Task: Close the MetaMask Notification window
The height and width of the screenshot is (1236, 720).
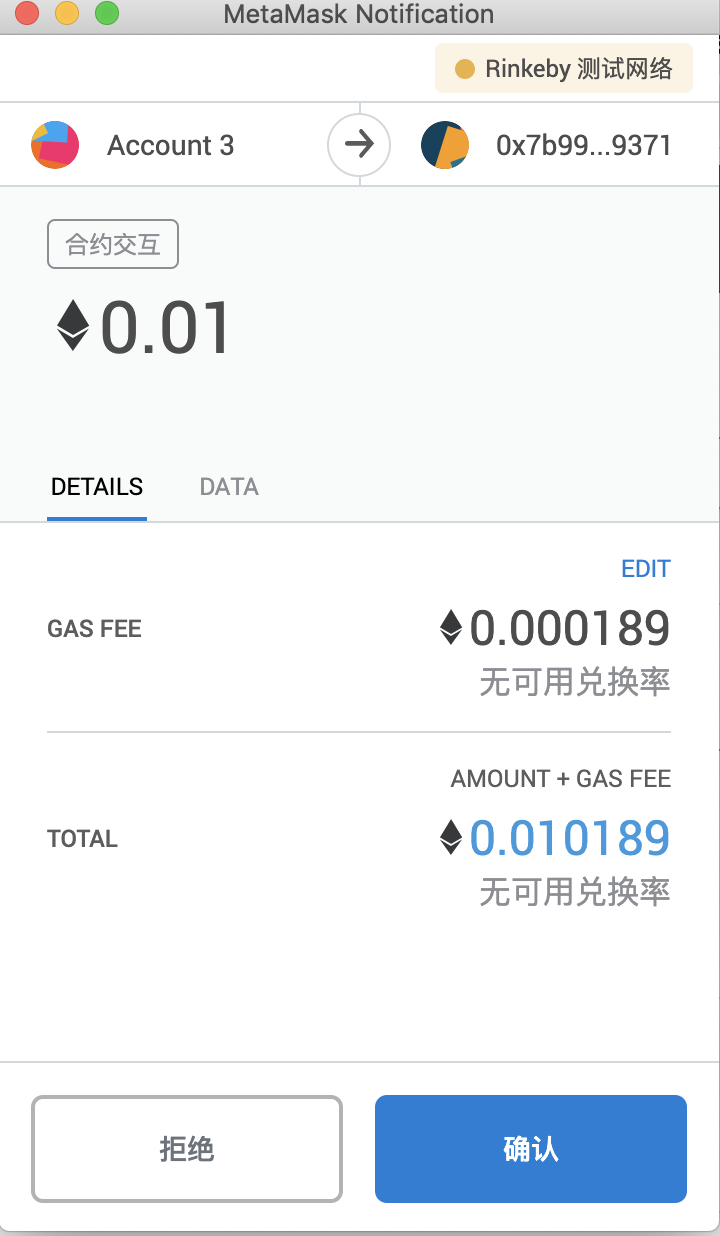Action: (x=28, y=15)
